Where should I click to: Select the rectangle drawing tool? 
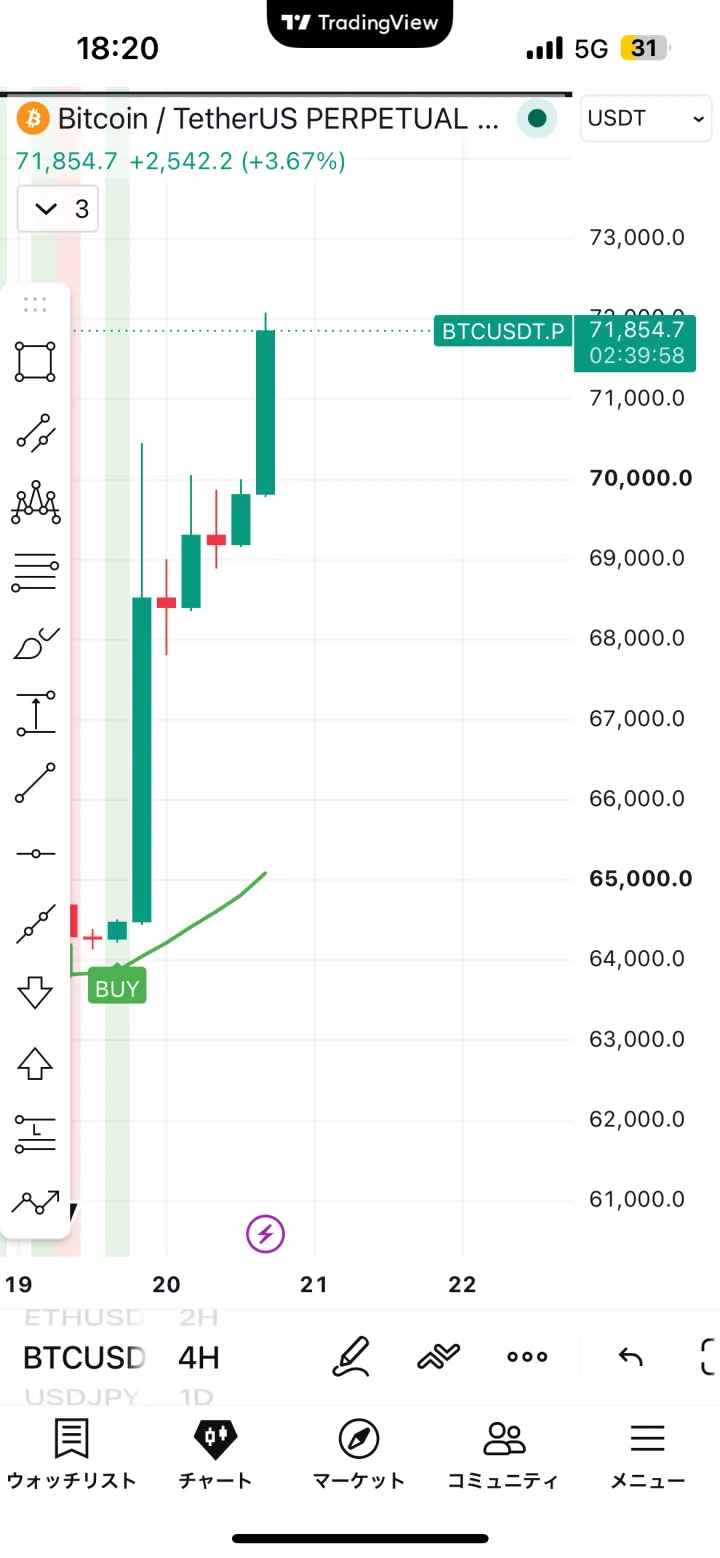[x=35, y=361]
